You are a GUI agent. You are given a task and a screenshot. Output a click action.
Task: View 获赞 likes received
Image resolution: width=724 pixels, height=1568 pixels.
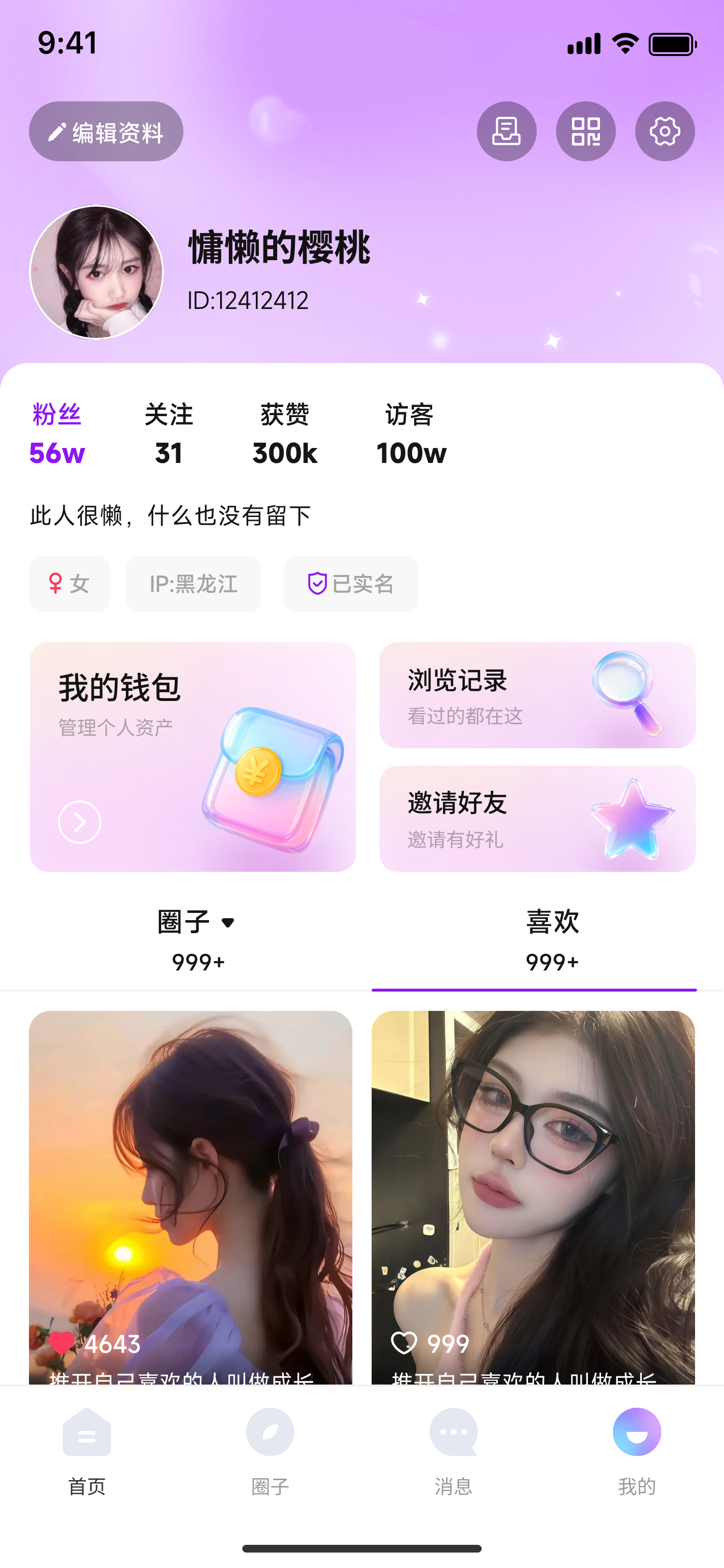click(x=285, y=434)
